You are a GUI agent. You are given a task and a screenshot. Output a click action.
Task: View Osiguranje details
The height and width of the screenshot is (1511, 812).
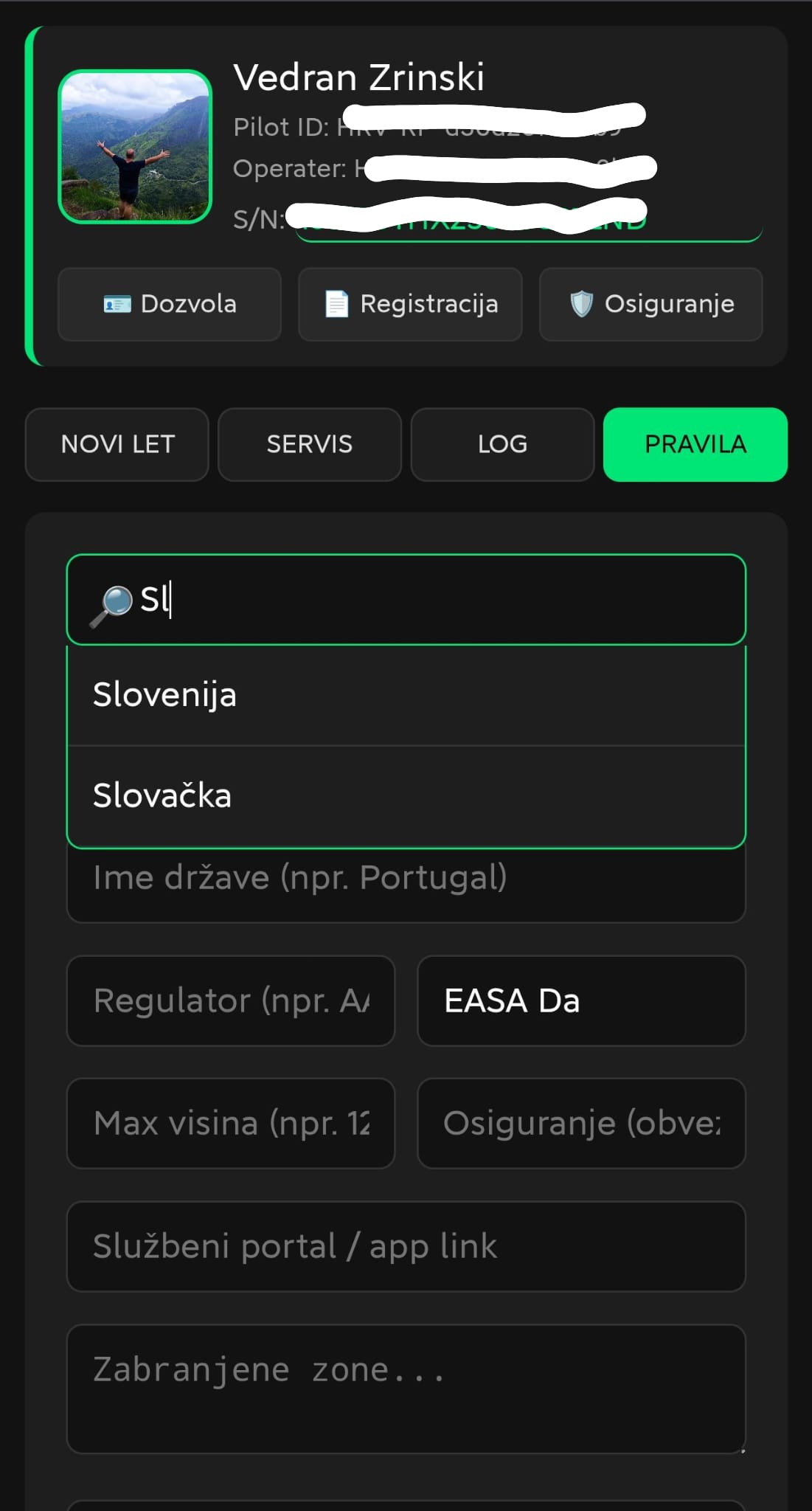tap(650, 303)
